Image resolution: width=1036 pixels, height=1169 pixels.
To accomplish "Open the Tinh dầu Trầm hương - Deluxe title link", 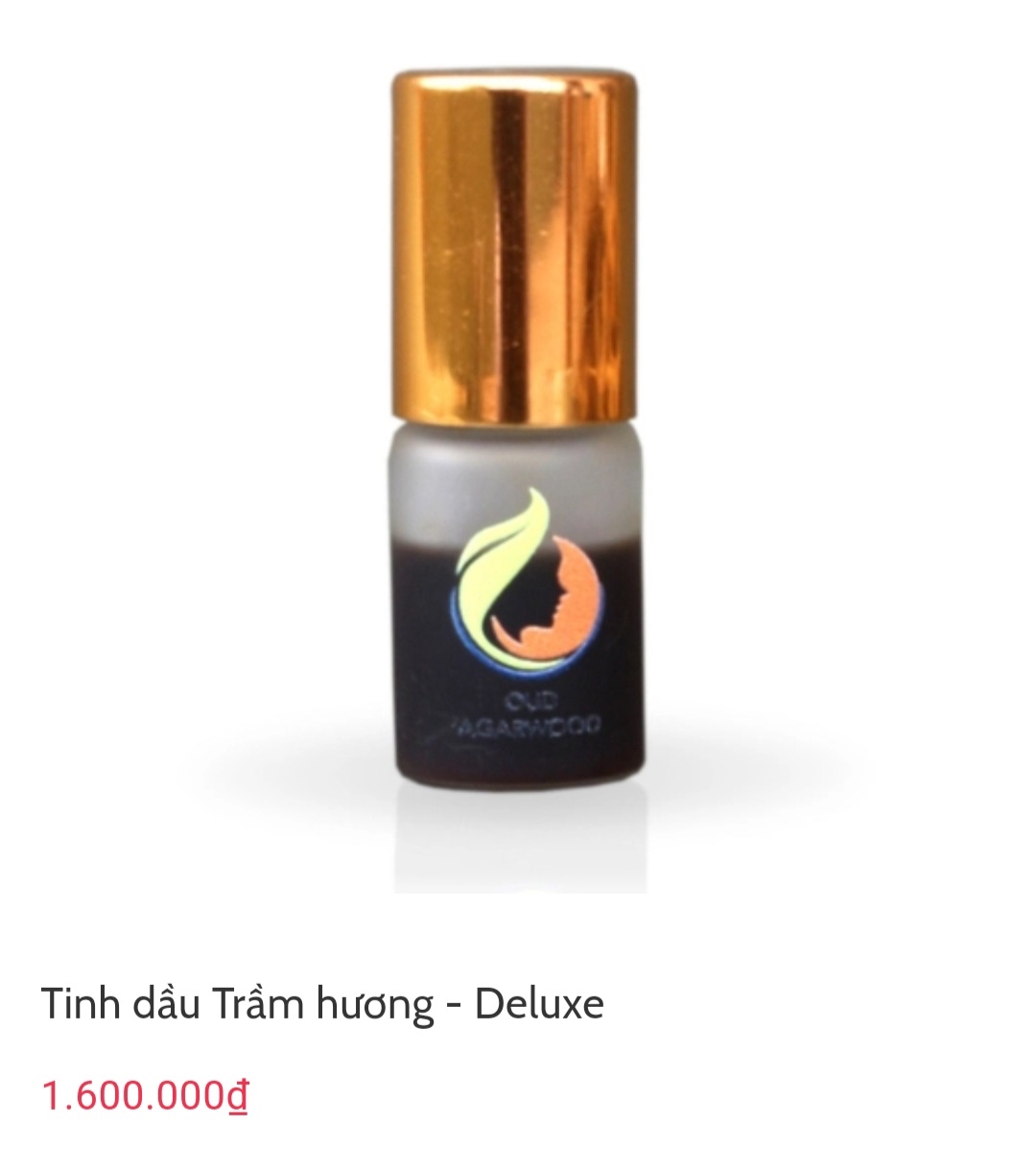I will pyautogui.click(x=322, y=1004).
